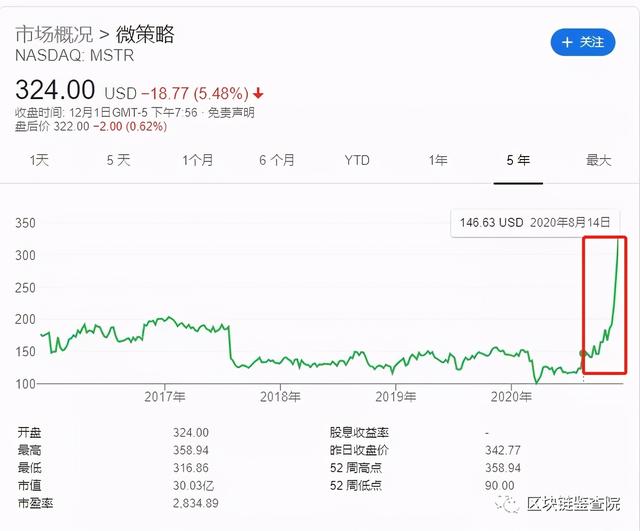View the YTD chart
Screen dimensions: 640x531
click(357, 160)
